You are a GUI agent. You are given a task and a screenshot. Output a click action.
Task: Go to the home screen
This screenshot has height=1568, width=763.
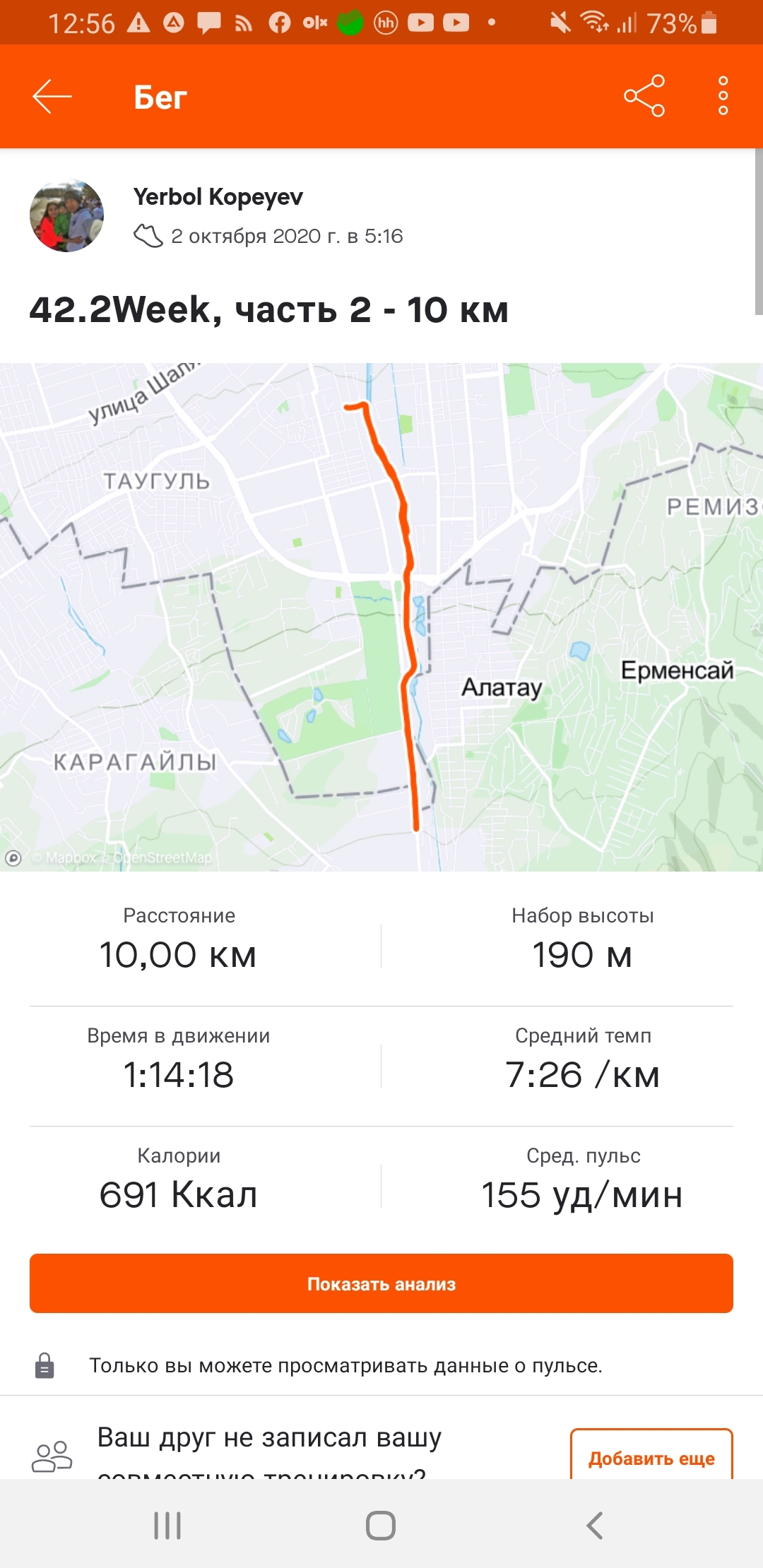point(381,1526)
